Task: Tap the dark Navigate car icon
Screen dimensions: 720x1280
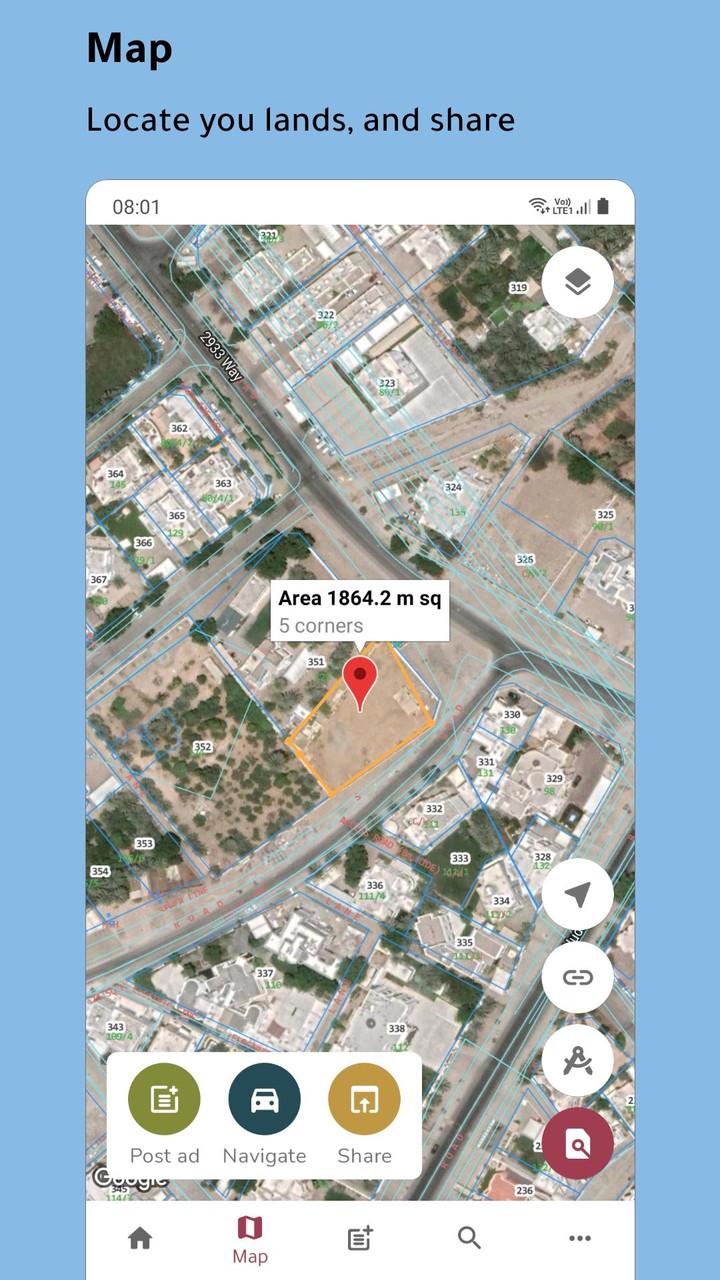Action: pos(264,1097)
